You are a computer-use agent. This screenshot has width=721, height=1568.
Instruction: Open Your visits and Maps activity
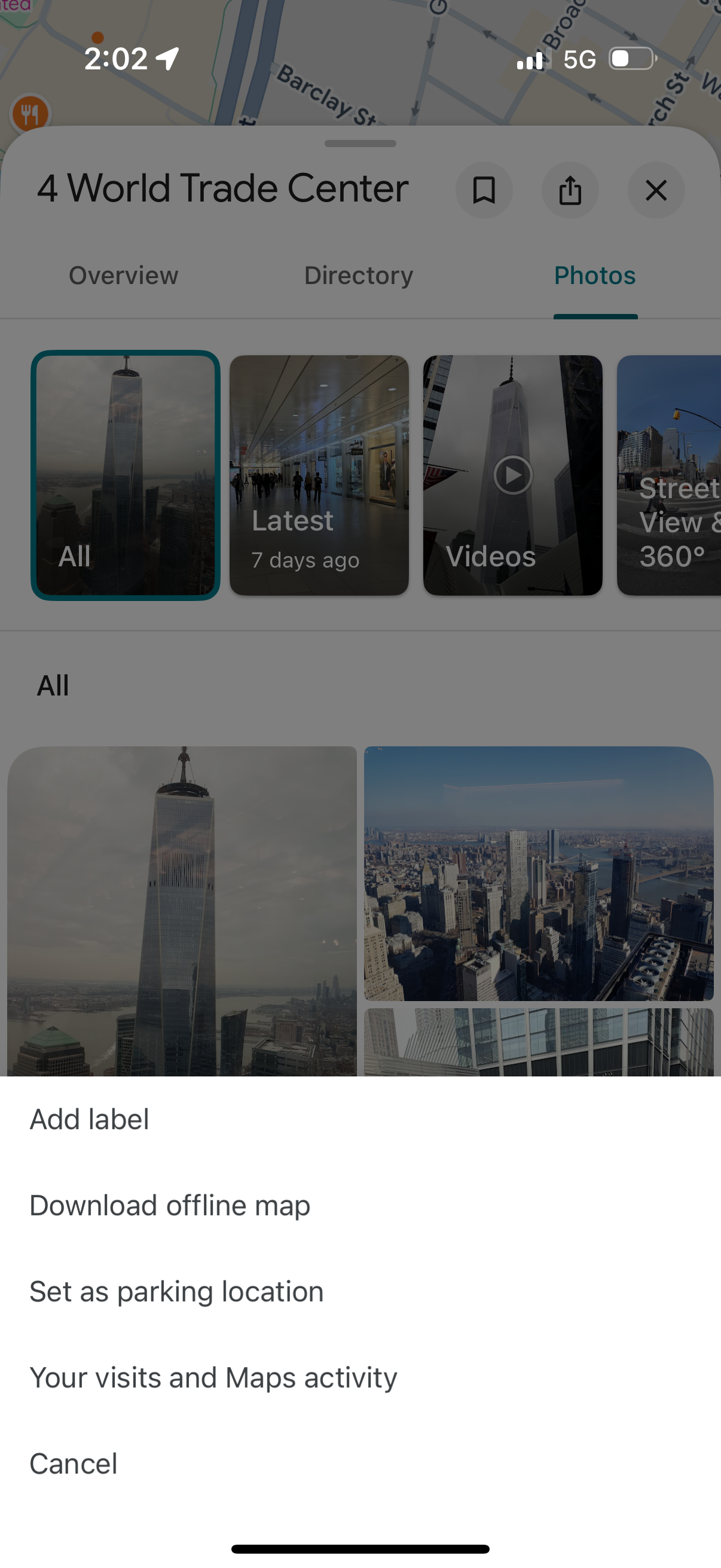pos(213,1377)
